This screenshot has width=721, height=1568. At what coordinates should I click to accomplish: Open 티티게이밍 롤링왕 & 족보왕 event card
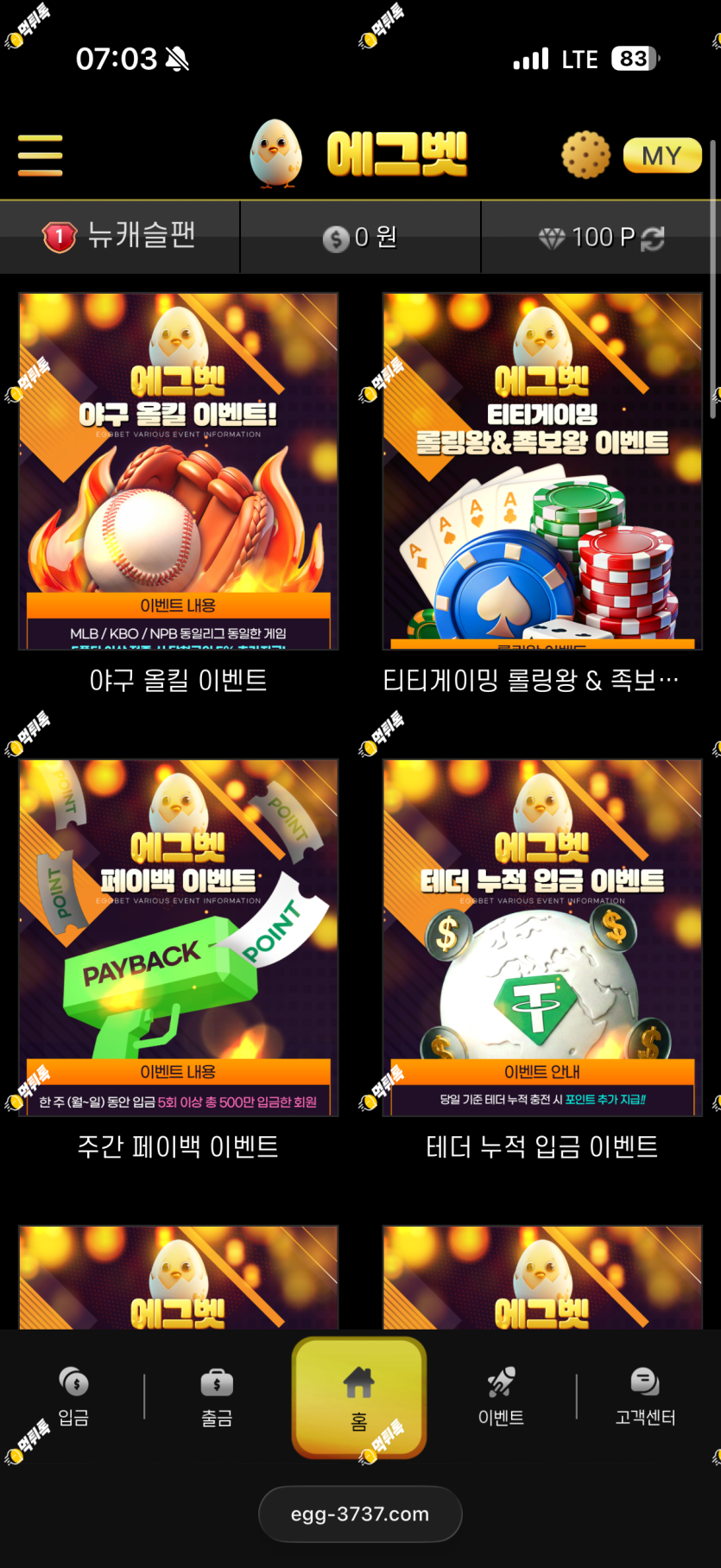click(542, 494)
